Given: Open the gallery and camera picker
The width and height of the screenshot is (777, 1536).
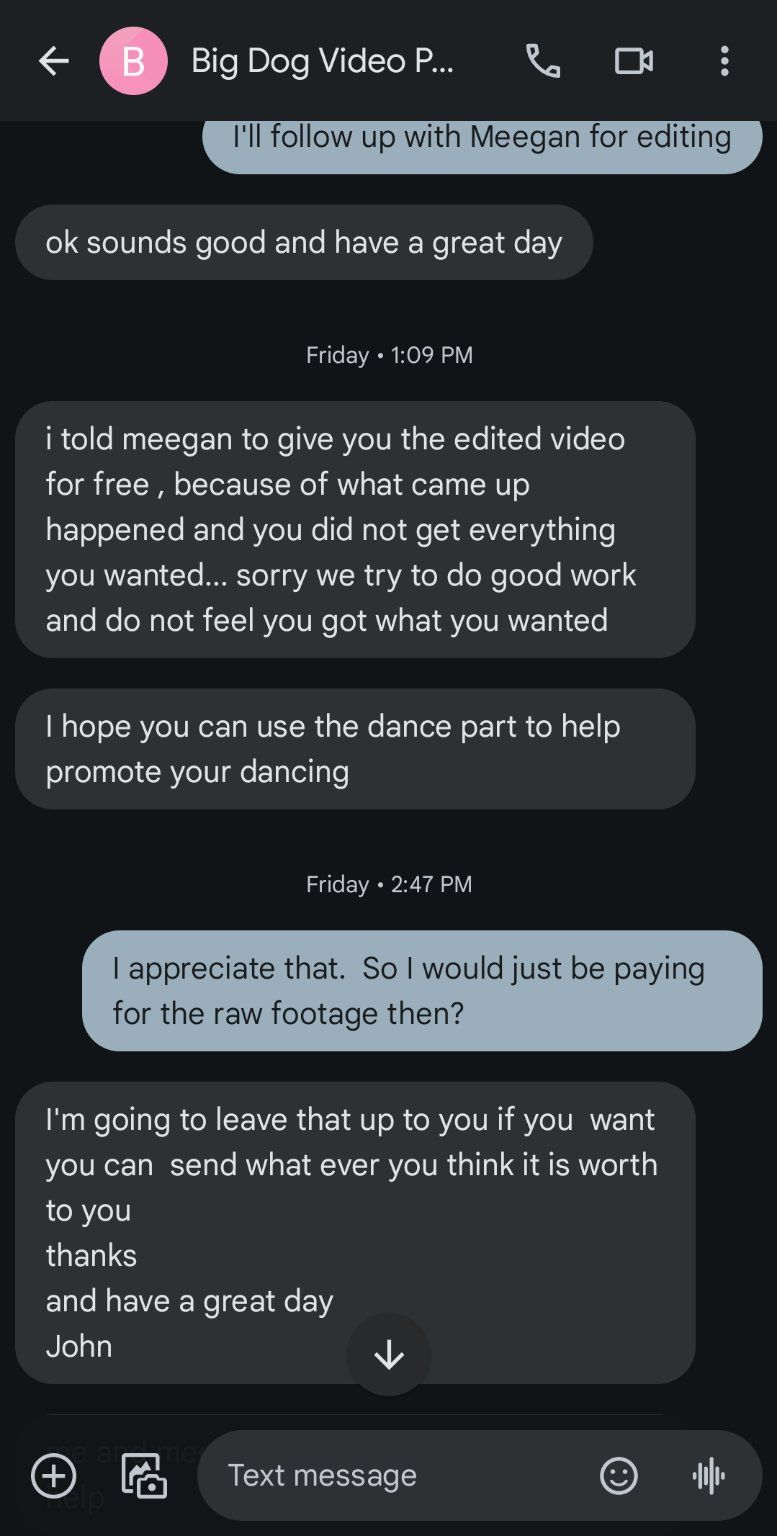Looking at the screenshot, I should click(143, 1475).
